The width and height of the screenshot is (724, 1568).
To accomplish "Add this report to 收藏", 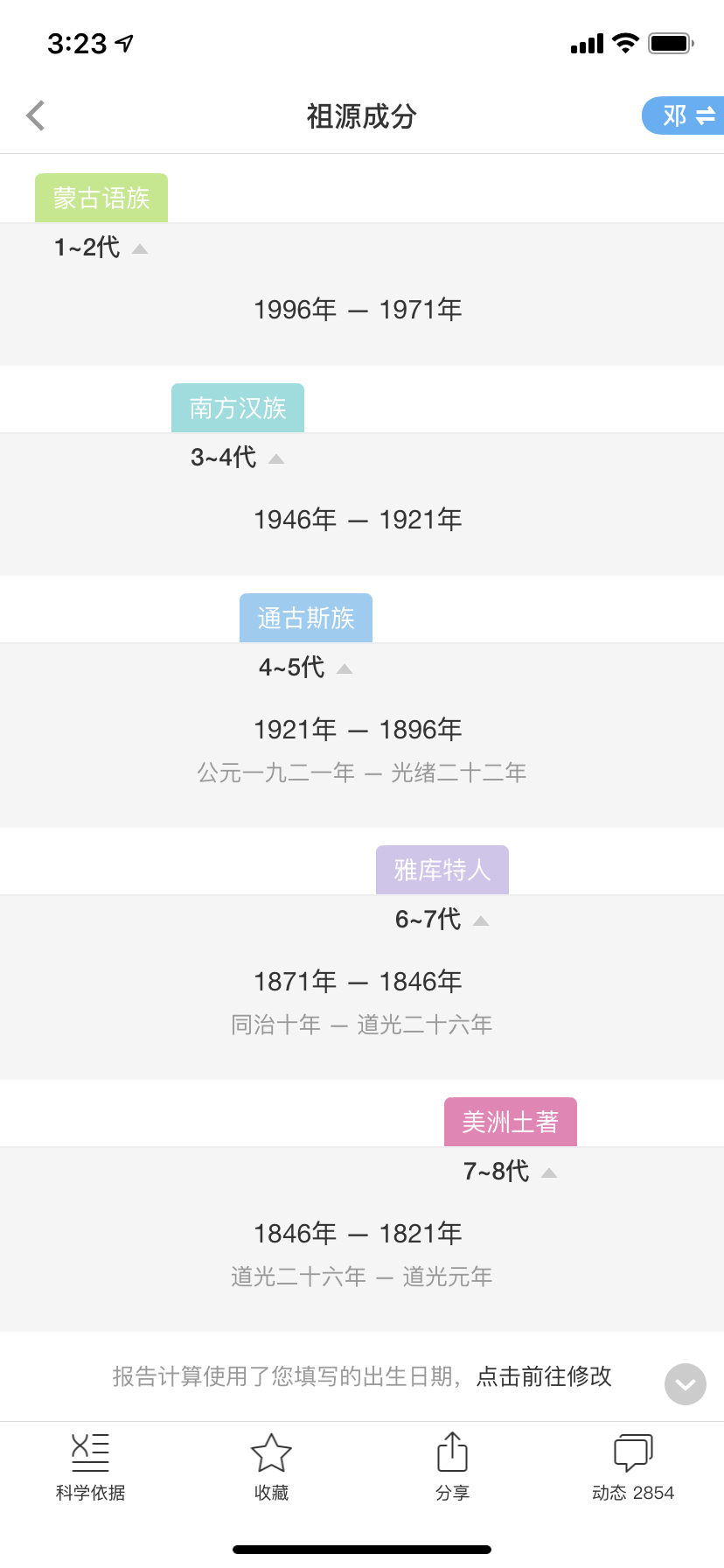I will (x=271, y=1467).
